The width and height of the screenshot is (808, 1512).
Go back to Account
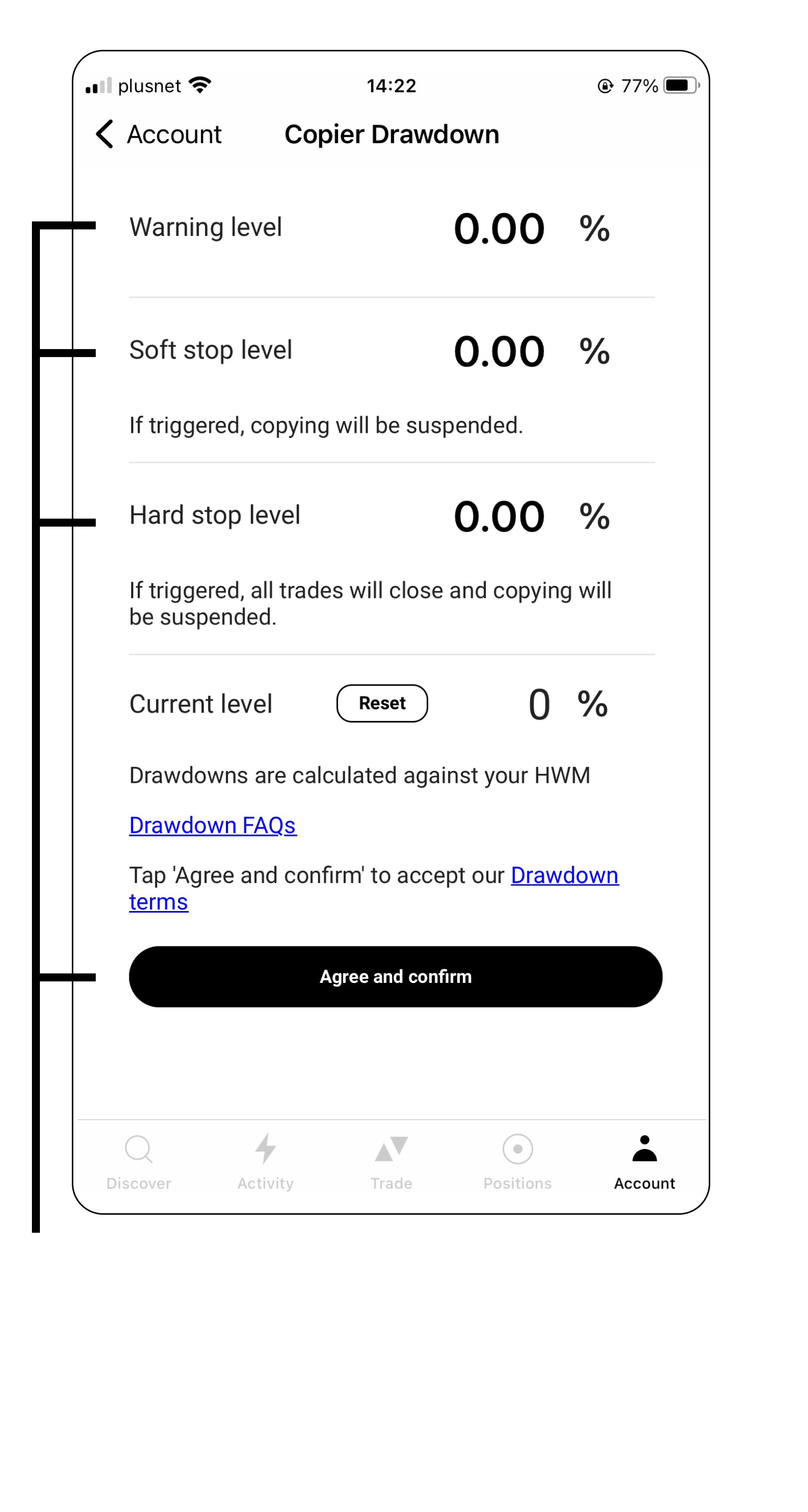(x=158, y=135)
